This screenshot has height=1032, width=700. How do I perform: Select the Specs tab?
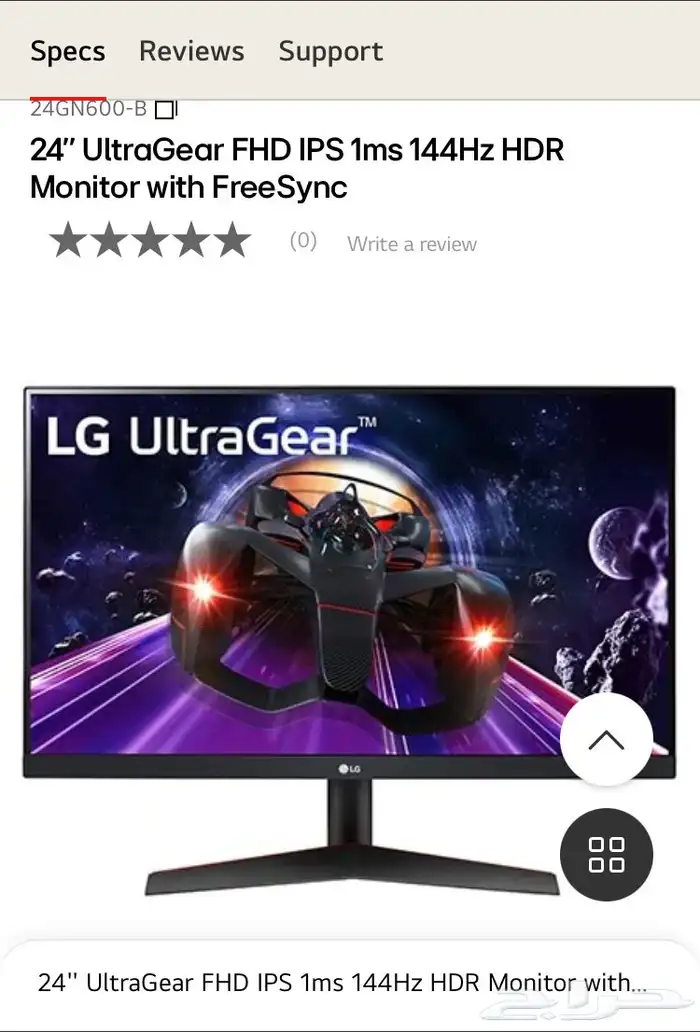click(x=68, y=52)
